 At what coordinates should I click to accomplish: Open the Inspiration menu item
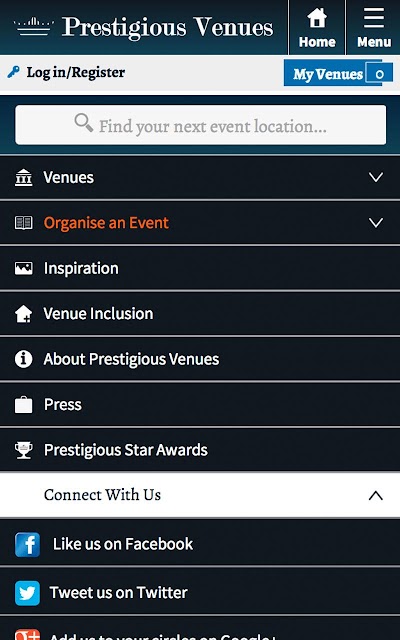[200, 268]
